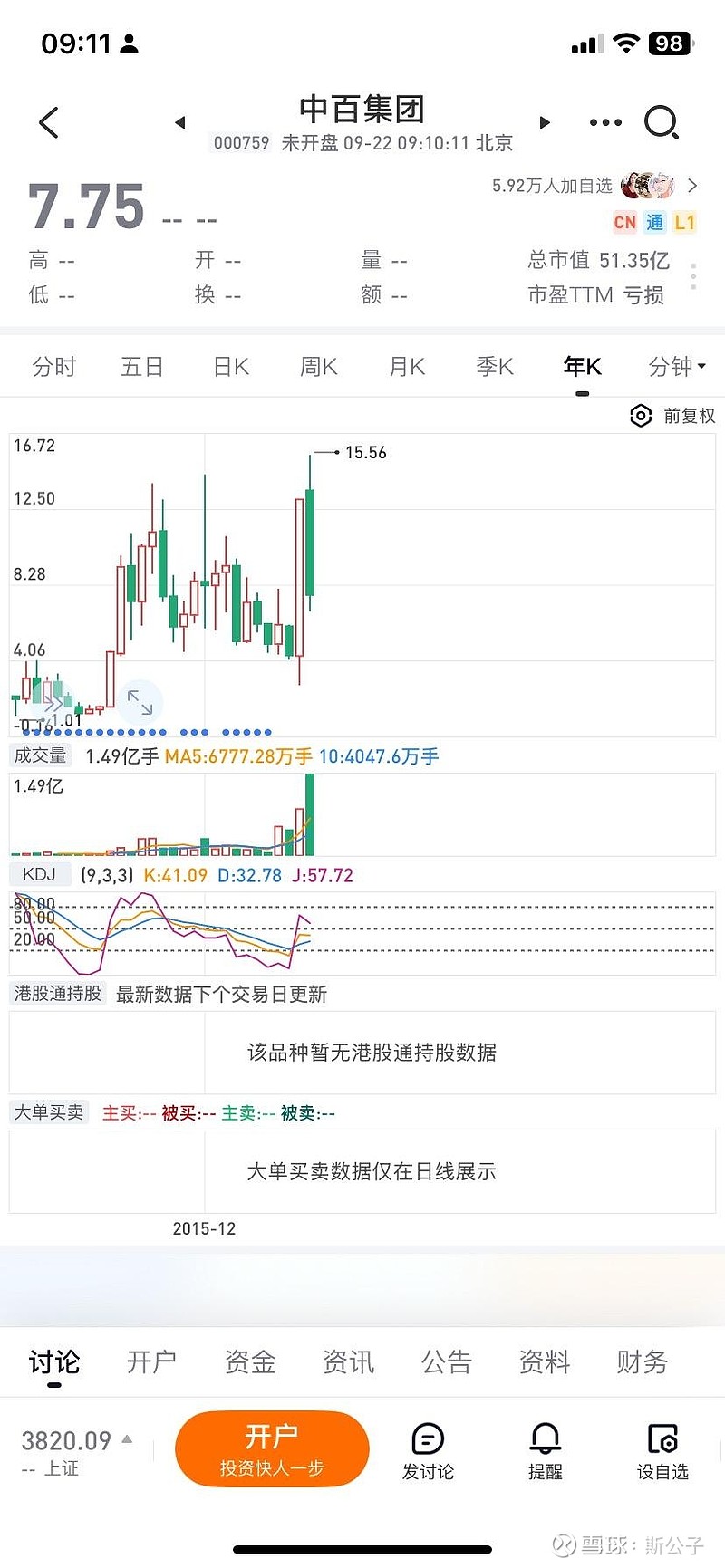Change the KDJ indicator
The height and width of the screenshot is (1568, 725).
(39, 875)
